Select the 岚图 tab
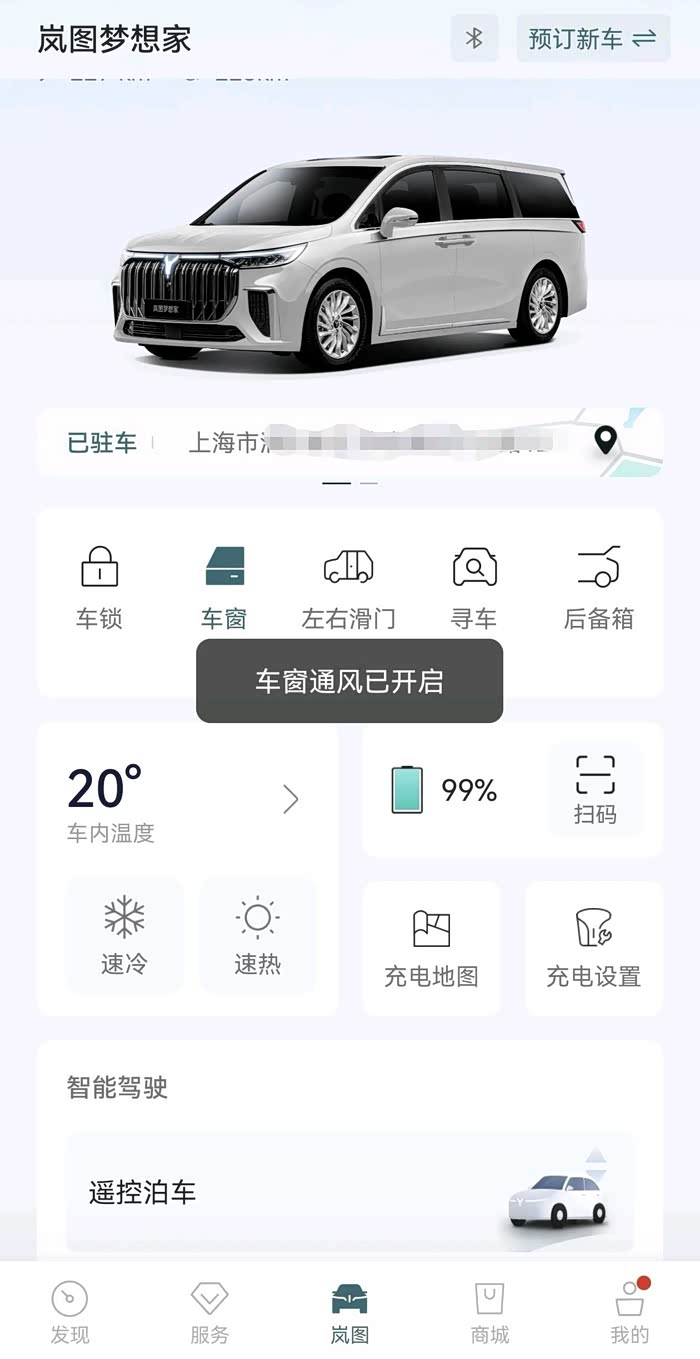This screenshot has width=700, height=1359. [x=350, y=1312]
